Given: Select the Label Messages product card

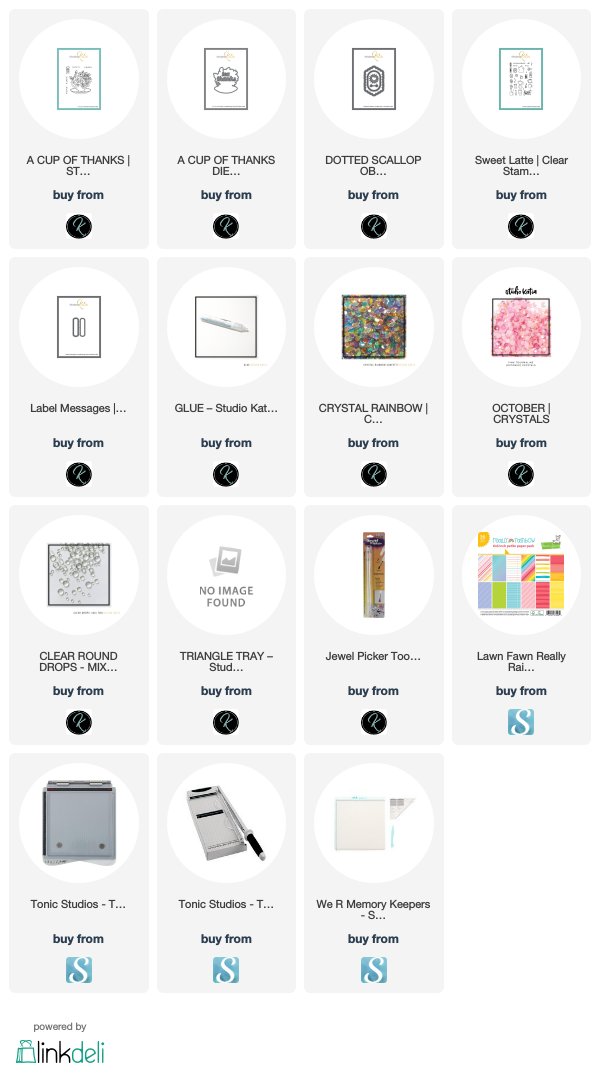Looking at the screenshot, I should pyautogui.click(x=79, y=377).
